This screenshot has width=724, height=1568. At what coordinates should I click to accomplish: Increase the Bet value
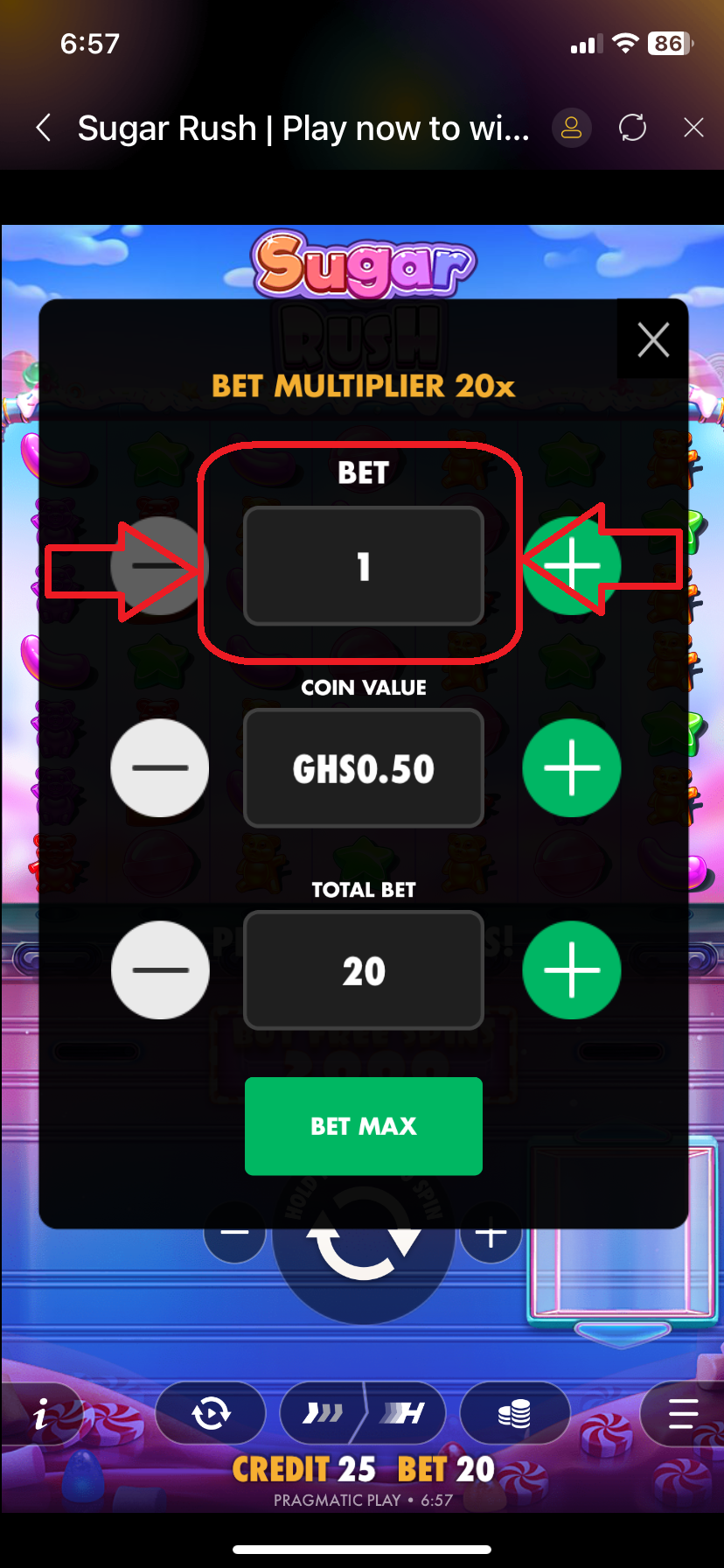coord(571,566)
